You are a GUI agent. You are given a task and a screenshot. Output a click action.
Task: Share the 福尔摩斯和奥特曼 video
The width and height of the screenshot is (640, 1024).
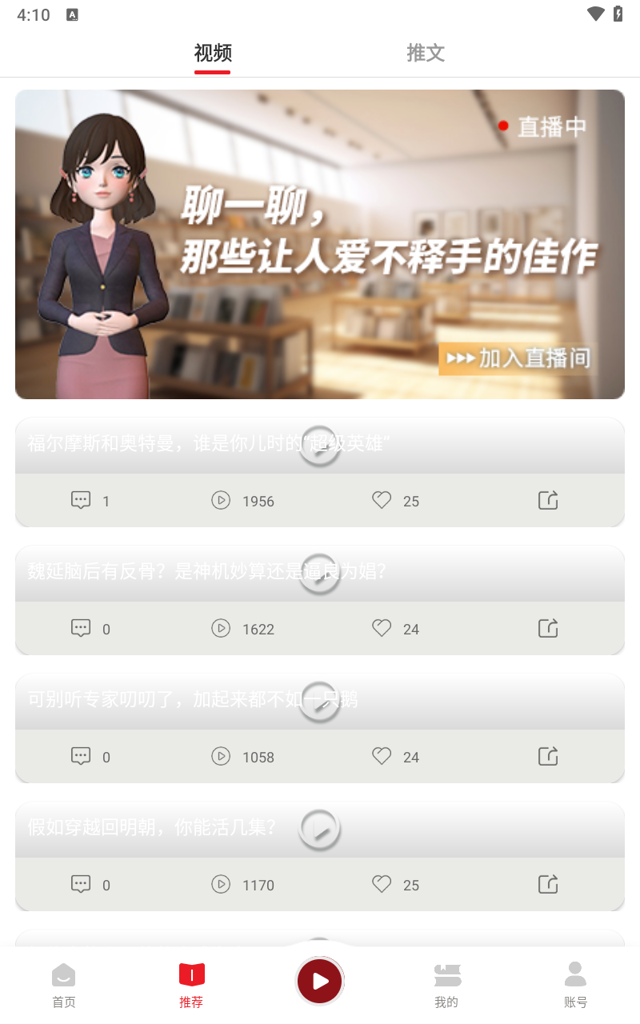click(548, 500)
